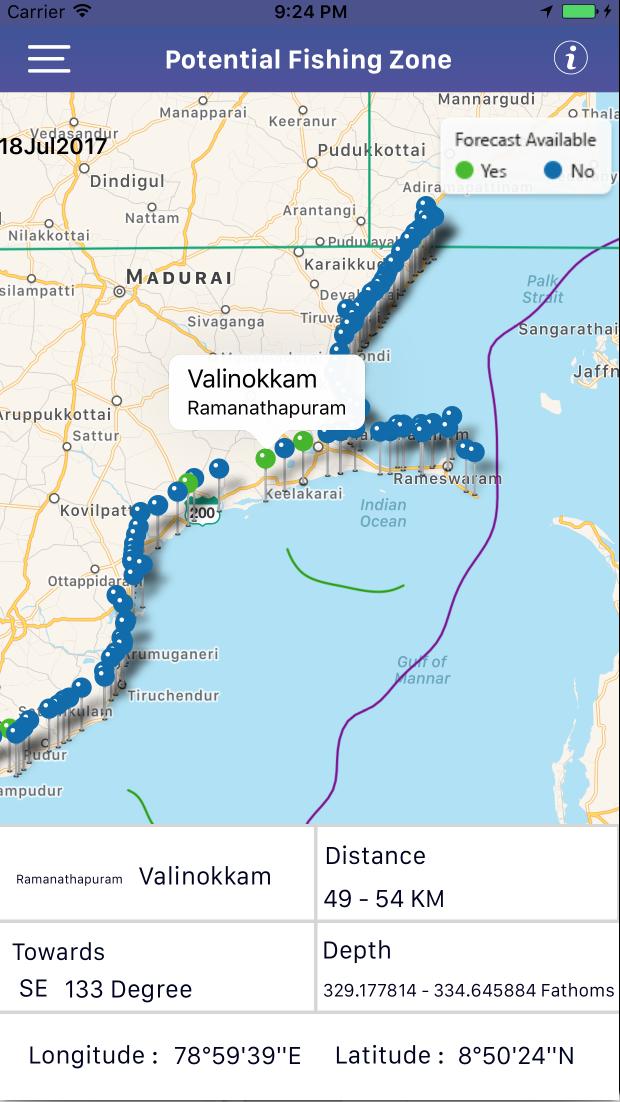Screen dimensions: 620x1102
Task: Select the green pin under Valinokkam callout
Action: coord(265,459)
